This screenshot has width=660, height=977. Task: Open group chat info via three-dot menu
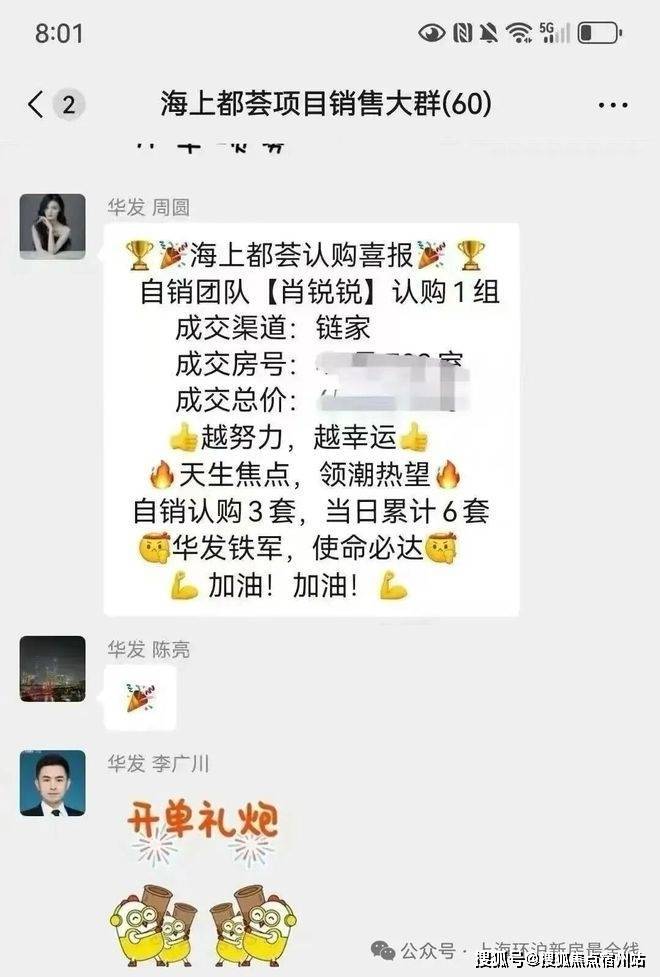[x=611, y=105]
